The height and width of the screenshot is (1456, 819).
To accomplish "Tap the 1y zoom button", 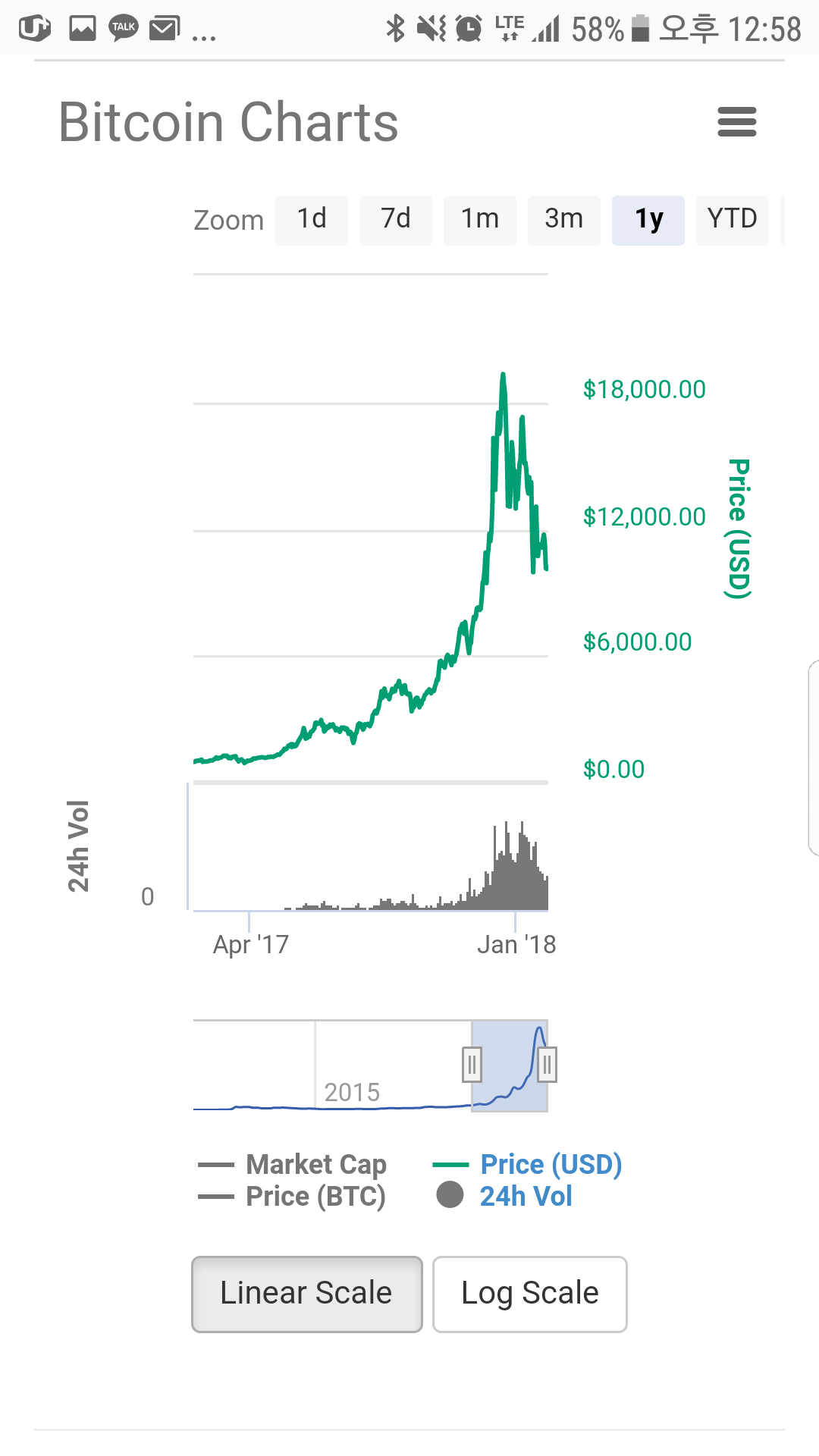I will tap(648, 220).
